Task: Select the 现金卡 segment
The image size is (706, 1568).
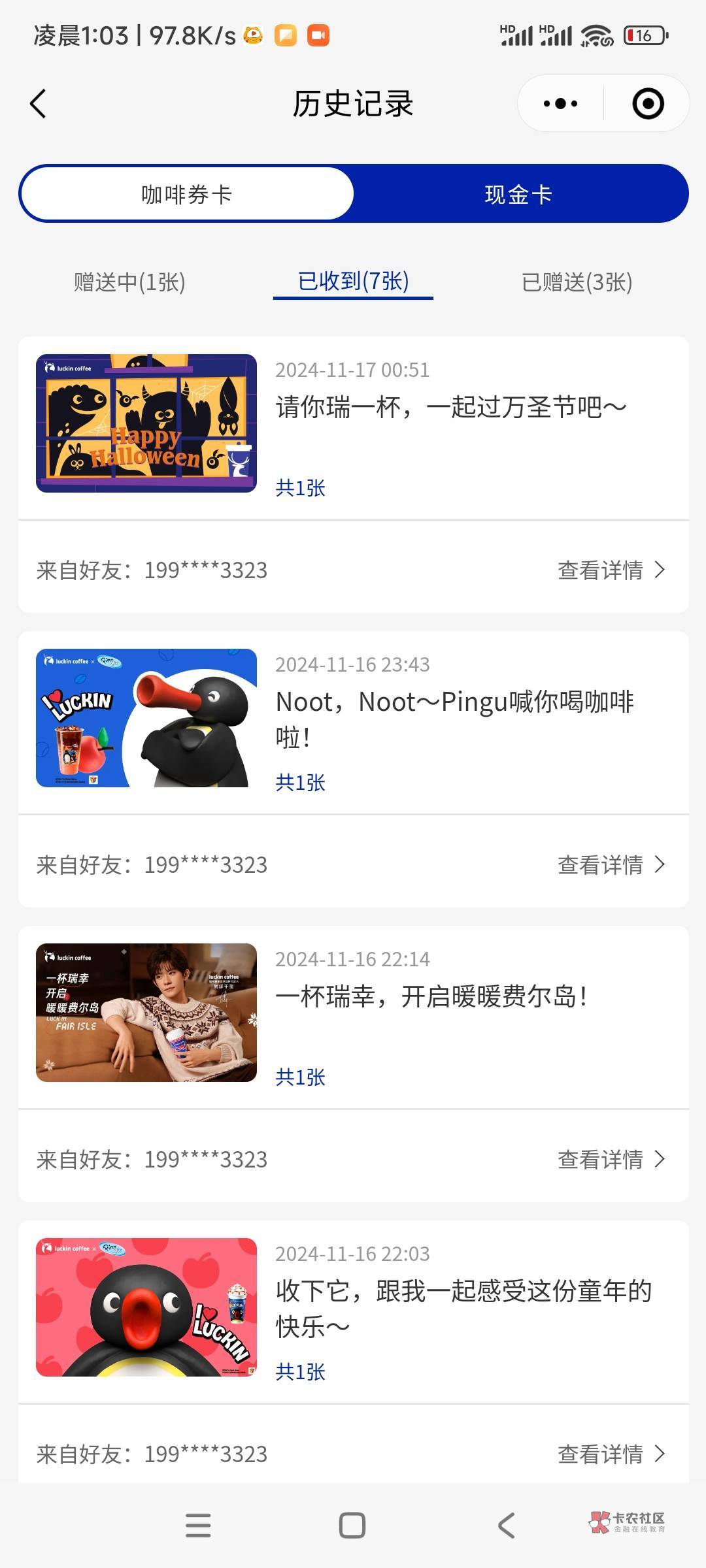Action: (x=519, y=194)
